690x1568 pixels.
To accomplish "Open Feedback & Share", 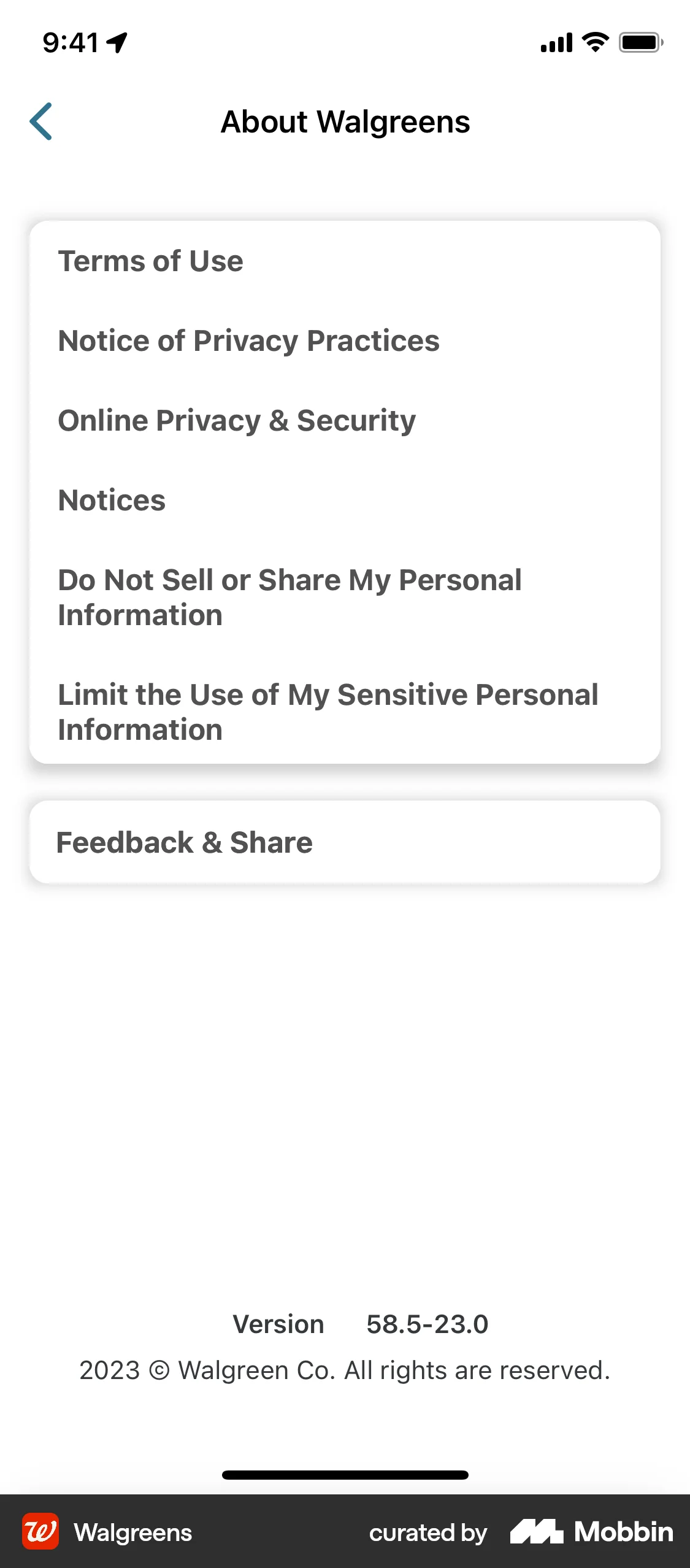I will 184,841.
